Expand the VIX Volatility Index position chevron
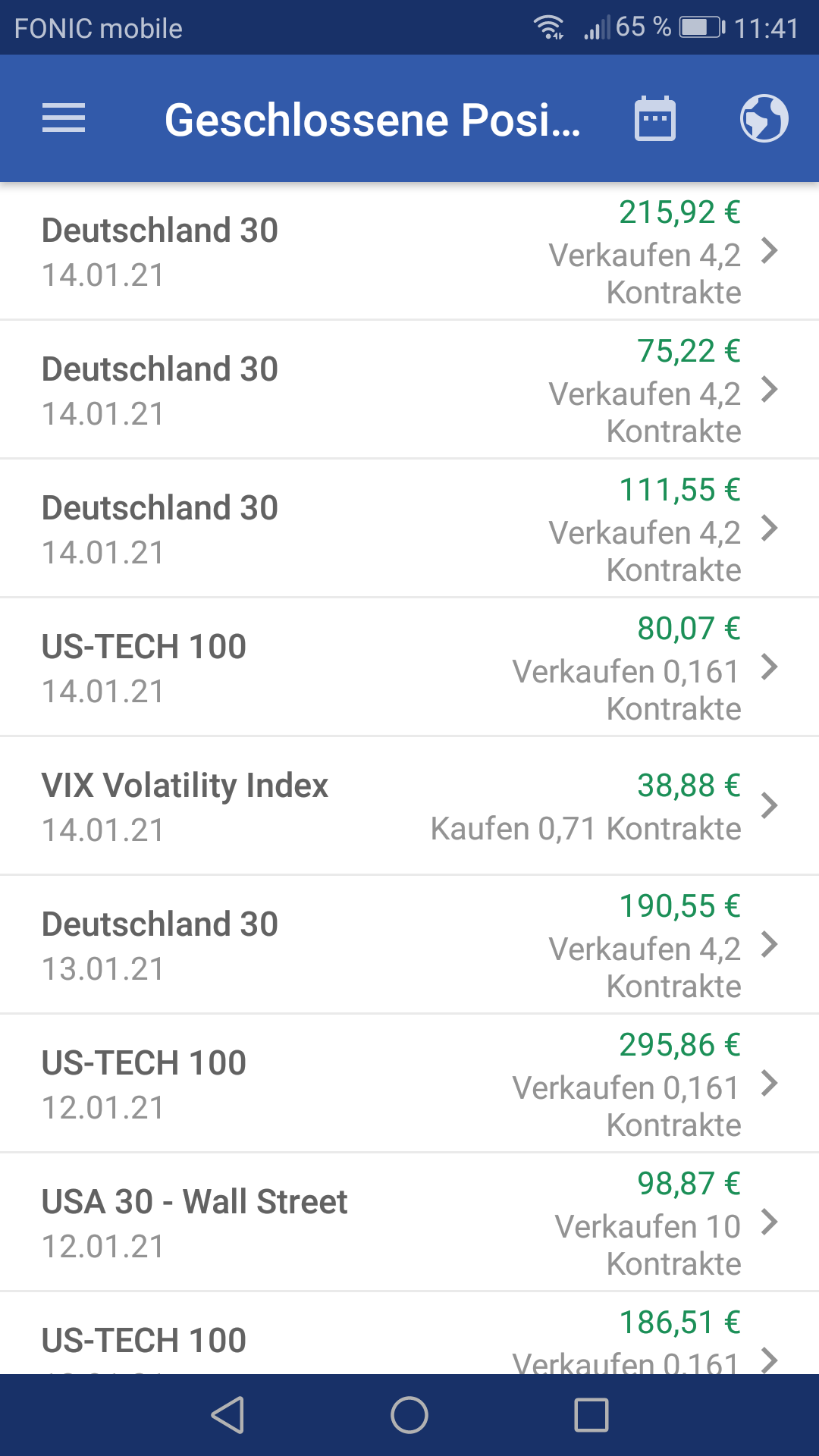 click(x=772, y=805)
